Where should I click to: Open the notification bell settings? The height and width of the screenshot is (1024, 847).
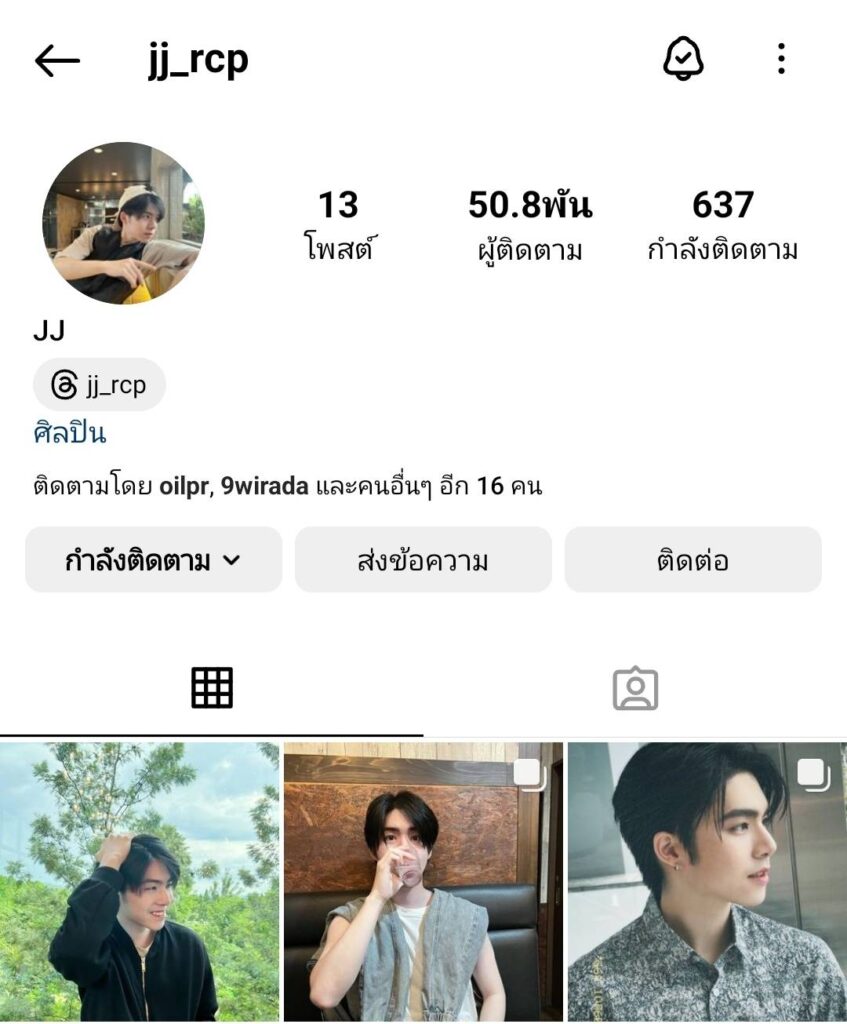pyautogui.click(x=684, y=60)
